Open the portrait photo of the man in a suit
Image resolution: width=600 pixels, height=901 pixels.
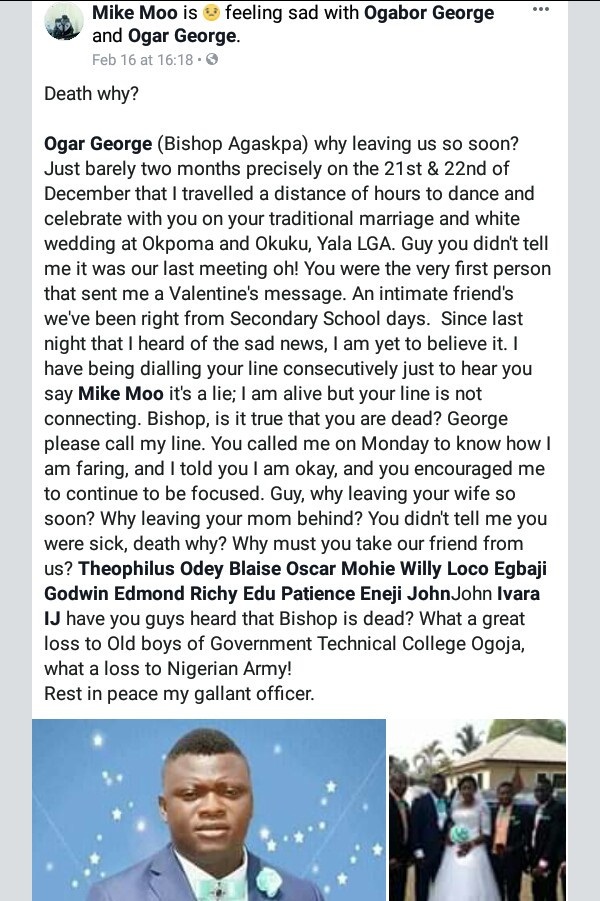pos(208,810)
